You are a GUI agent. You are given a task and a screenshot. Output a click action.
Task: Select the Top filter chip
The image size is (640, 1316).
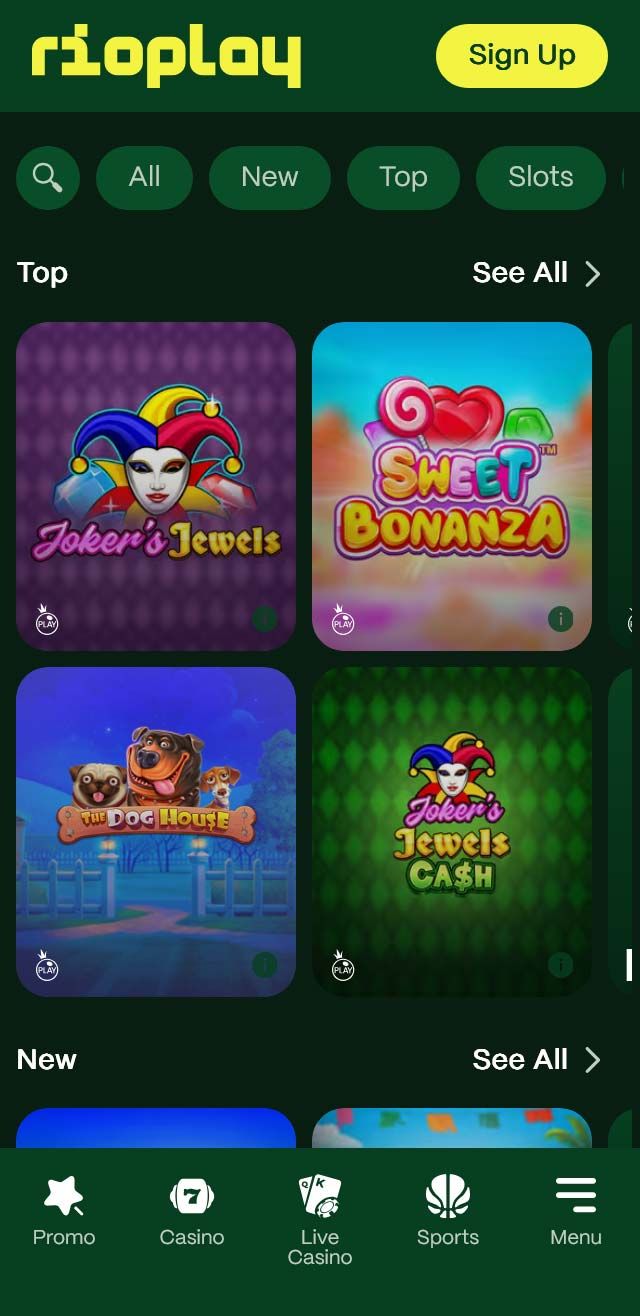pyautogui.click(x=403, y=177)
